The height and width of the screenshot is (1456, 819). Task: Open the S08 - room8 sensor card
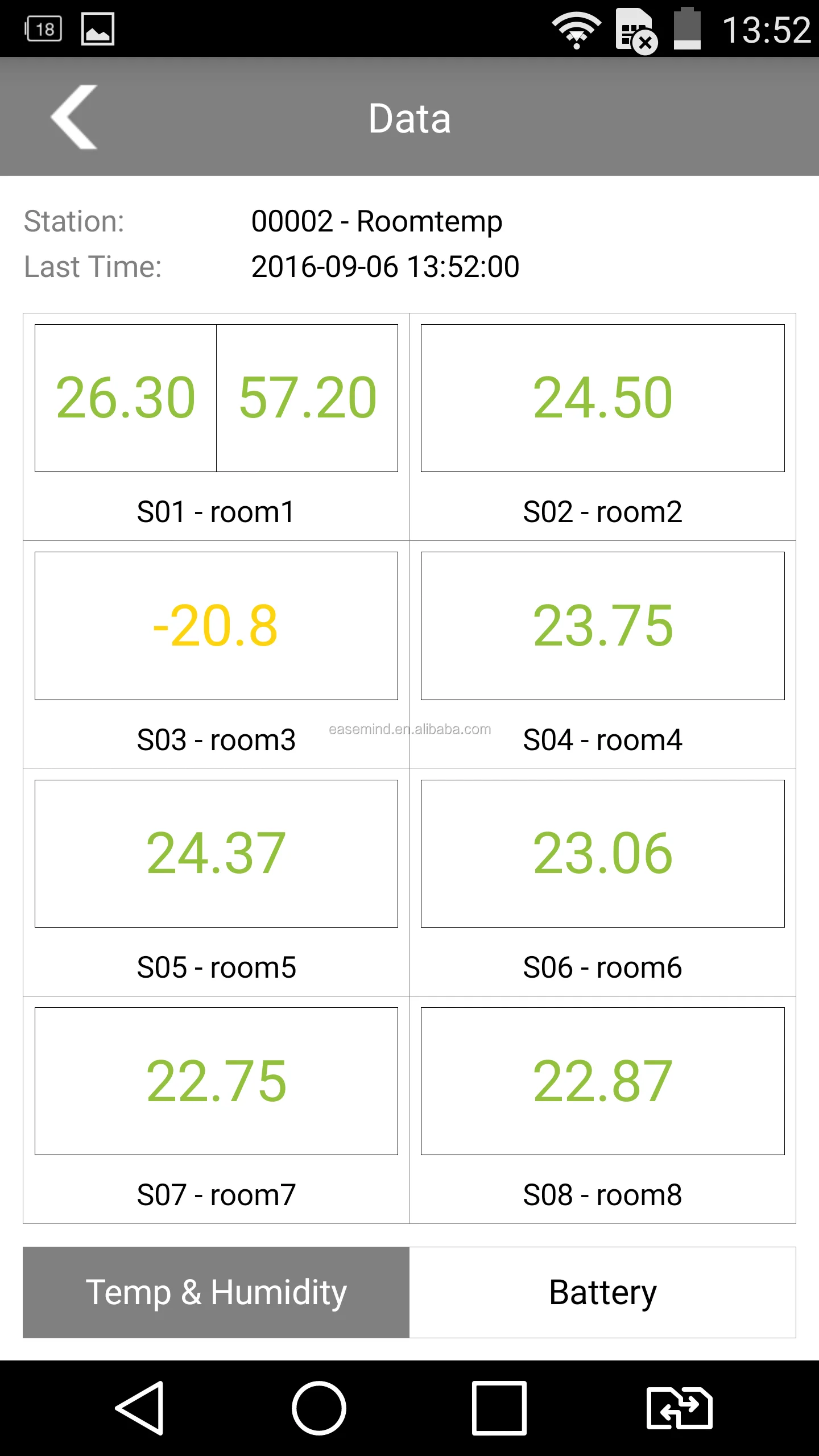[602, 1109]
